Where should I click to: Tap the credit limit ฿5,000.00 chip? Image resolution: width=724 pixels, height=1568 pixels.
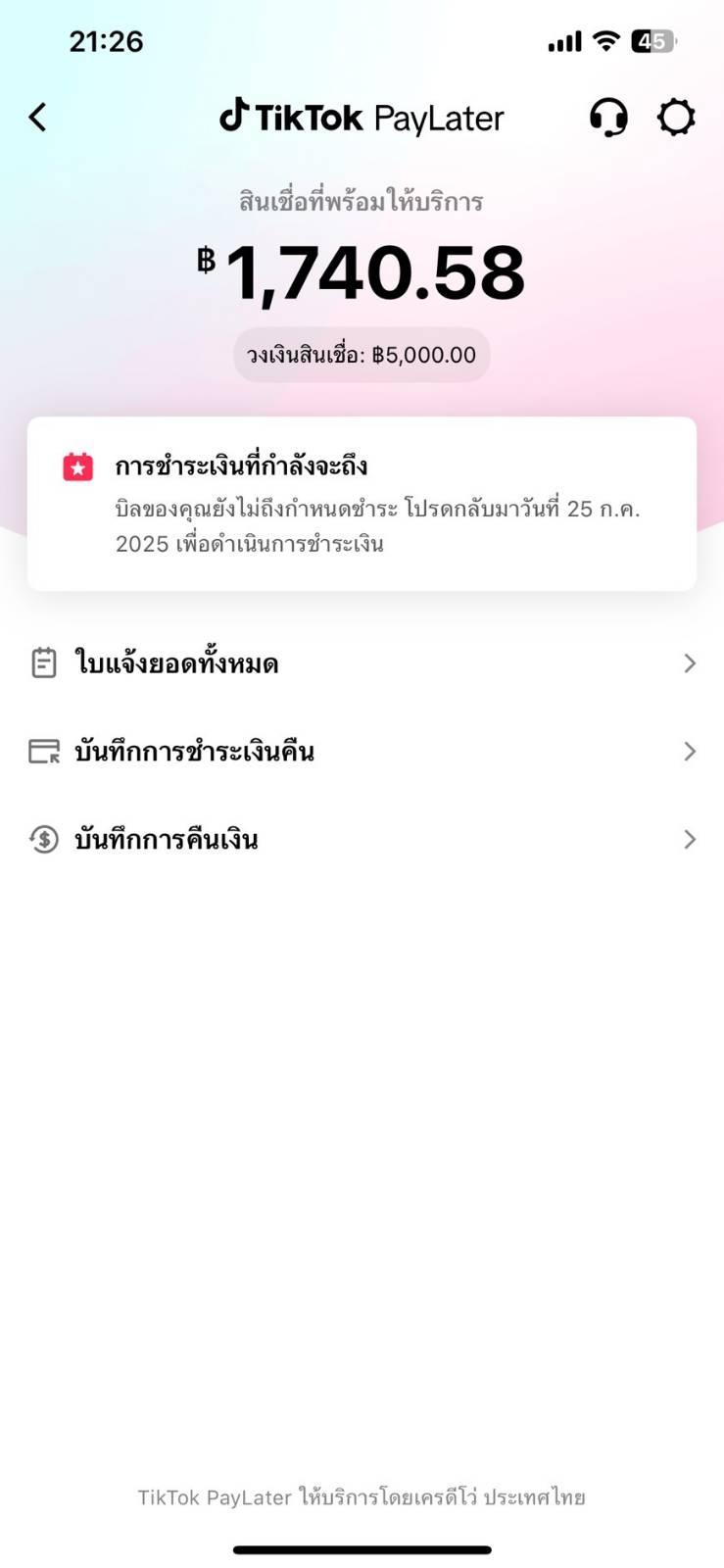pyautogui.click(x=362, y=355)
